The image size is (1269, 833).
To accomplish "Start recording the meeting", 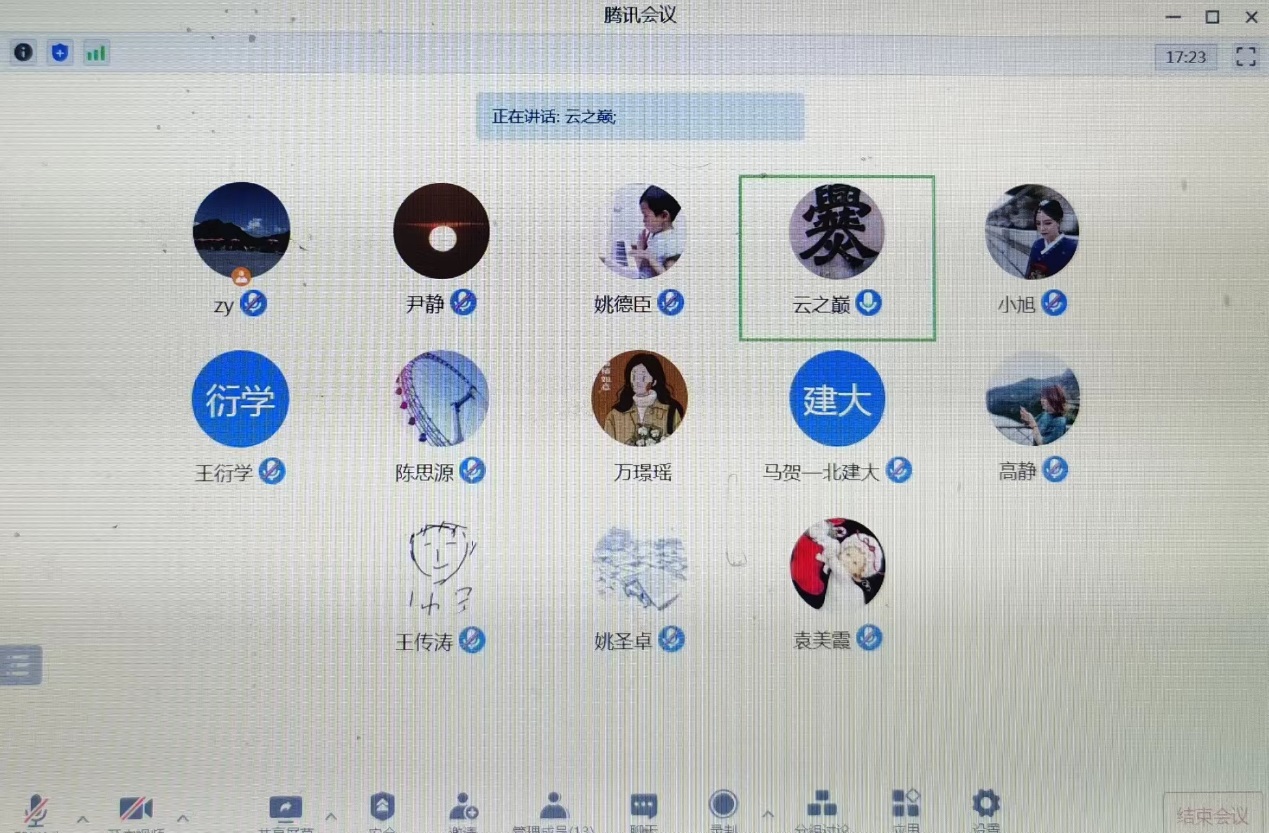I will click(x=723, y=805).
